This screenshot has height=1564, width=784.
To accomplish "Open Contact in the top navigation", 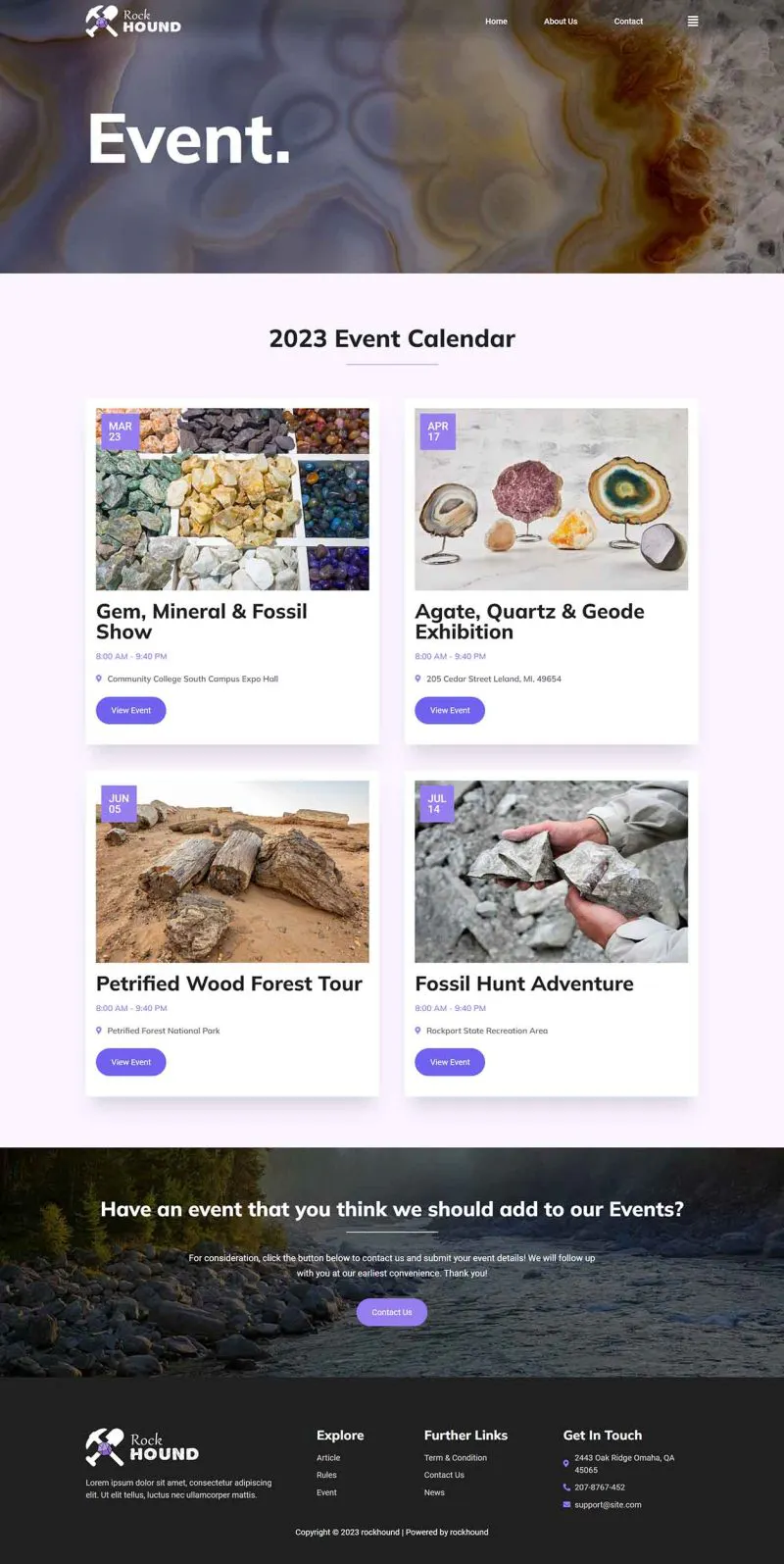I will [x=628, y=21].
